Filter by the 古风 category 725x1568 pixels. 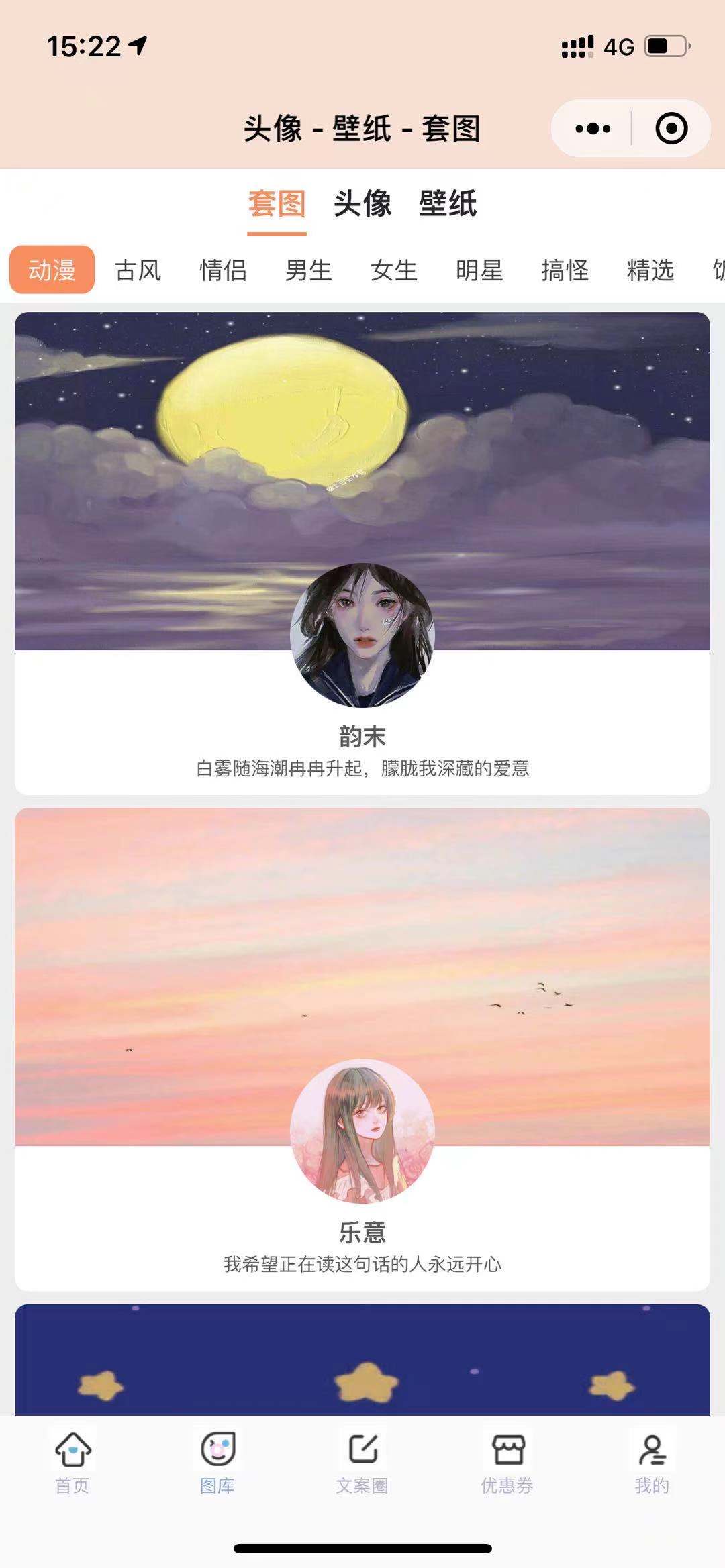[x=138, y=270]
